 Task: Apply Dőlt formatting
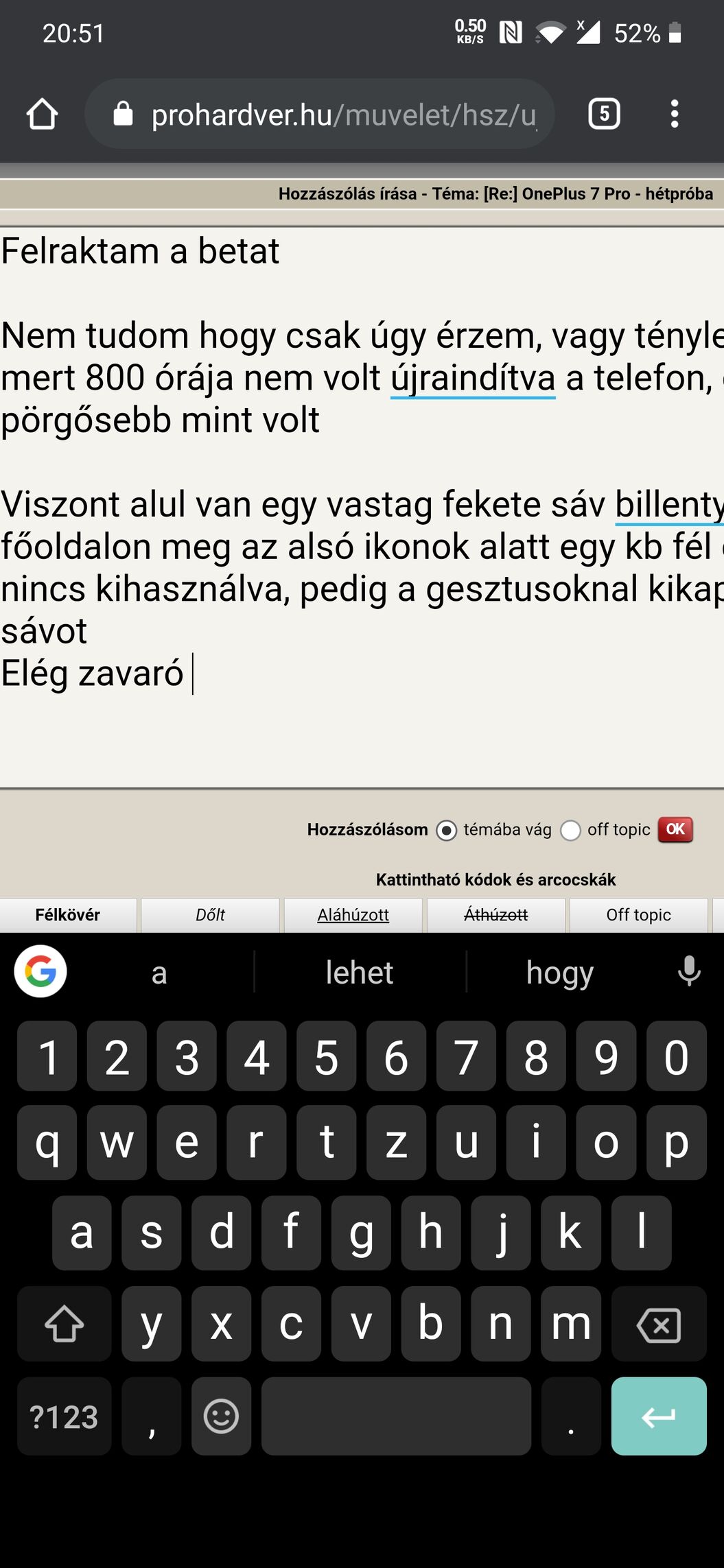[x=210, y=915]
